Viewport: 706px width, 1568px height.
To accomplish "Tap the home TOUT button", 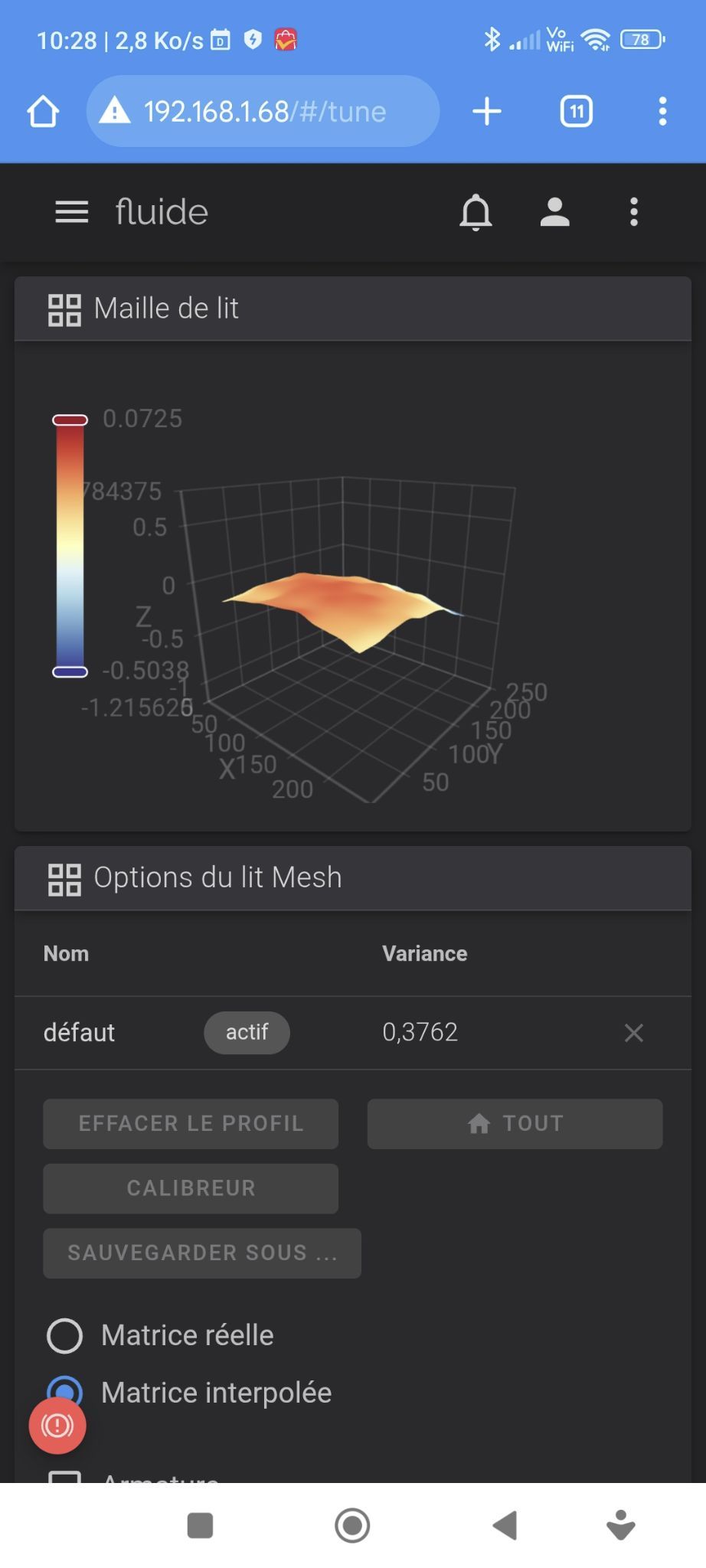I will click(x=515, y=1123).
